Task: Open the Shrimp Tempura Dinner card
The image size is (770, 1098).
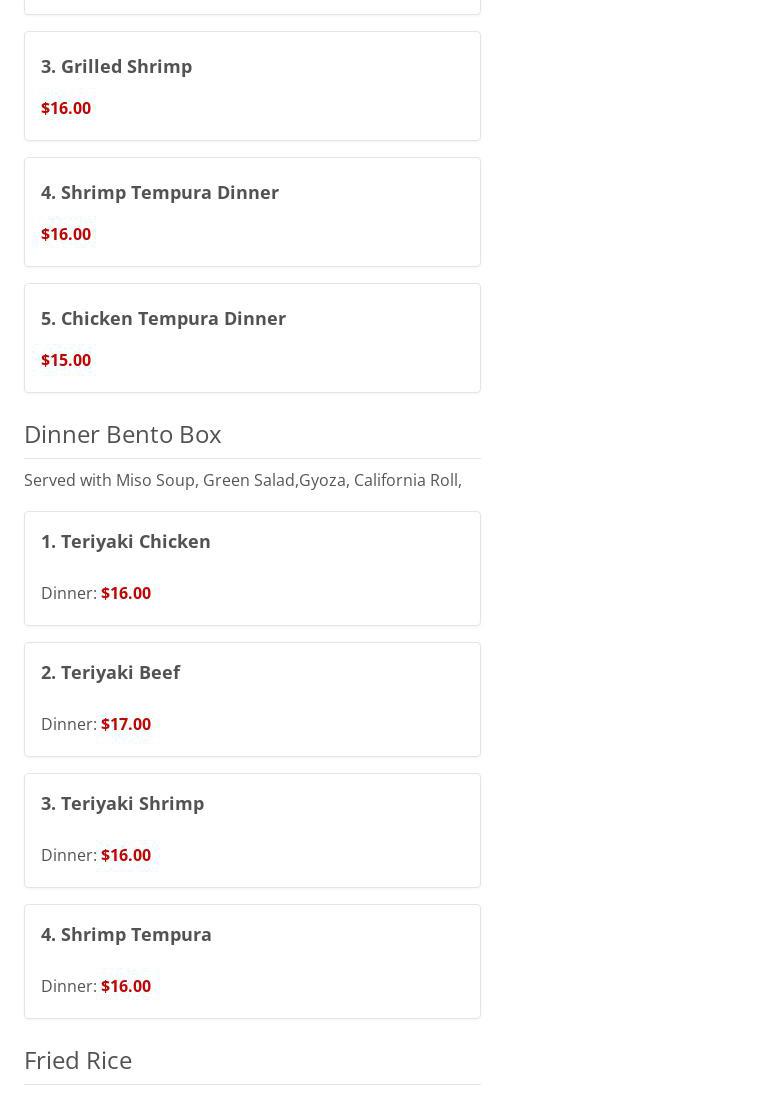Action: [252, 212]
